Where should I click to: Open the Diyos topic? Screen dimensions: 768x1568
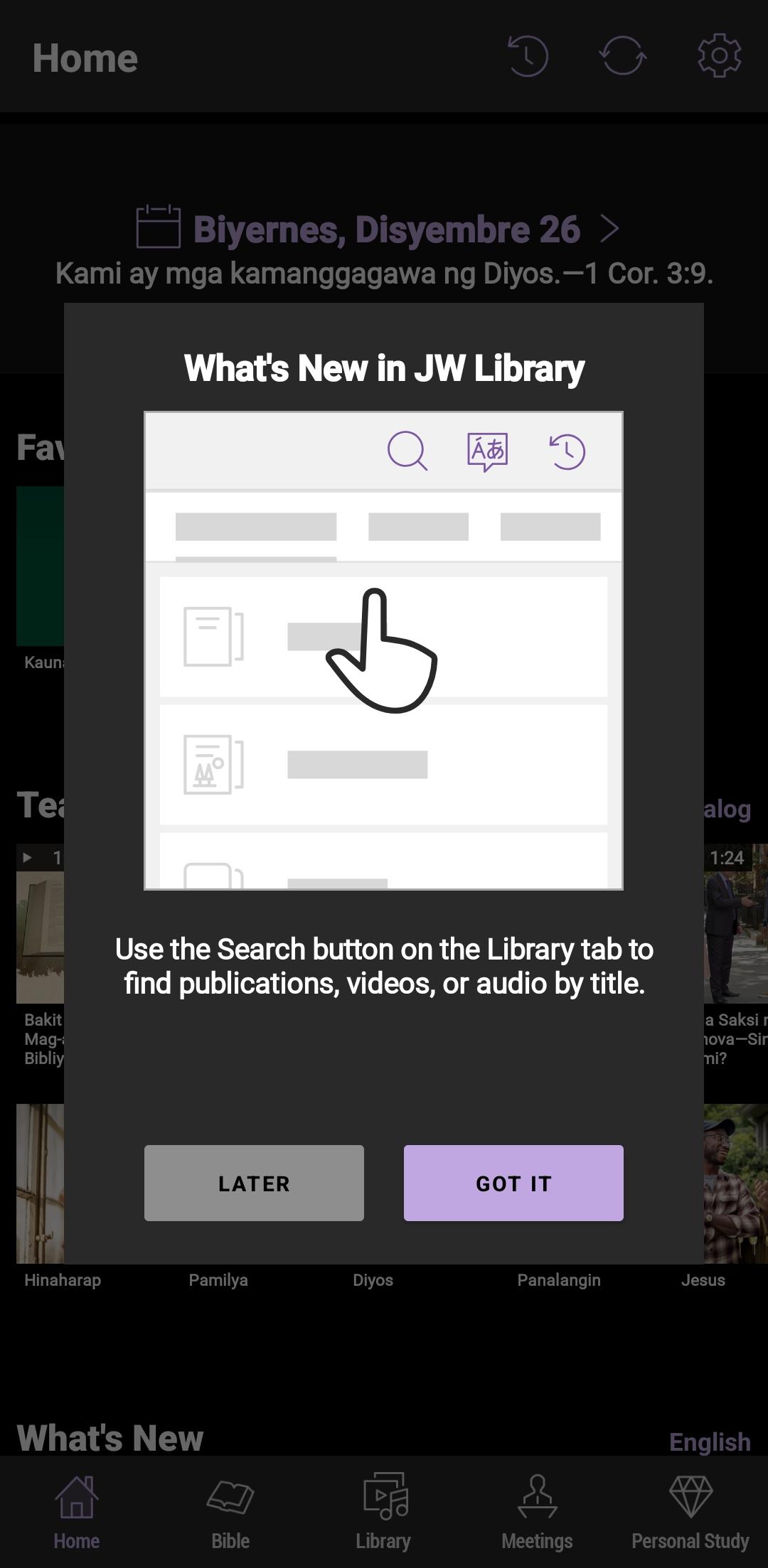pos(373,1279)
